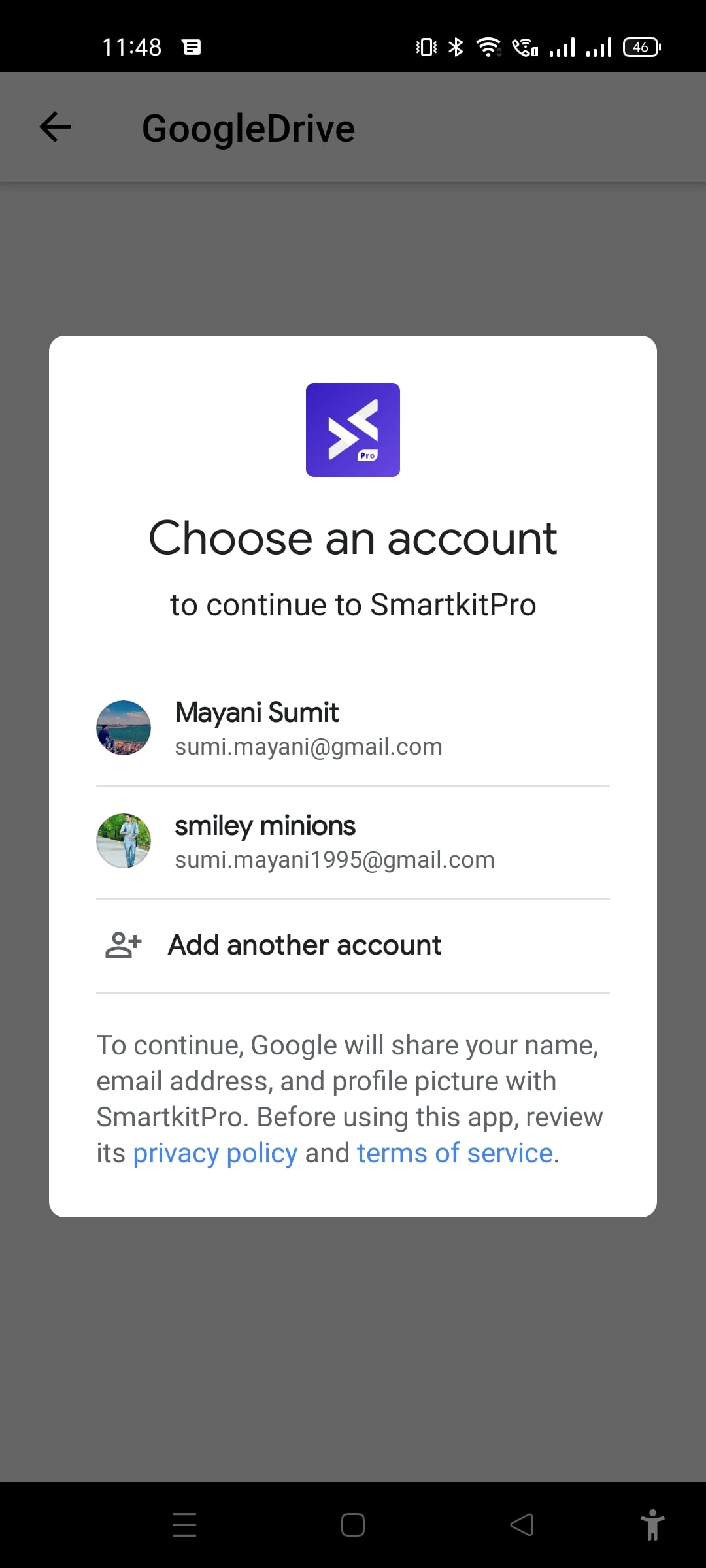The width and height of the screenshot is (706, 1568).
Task: Tap the system home button
Action: click(353, 1525)
